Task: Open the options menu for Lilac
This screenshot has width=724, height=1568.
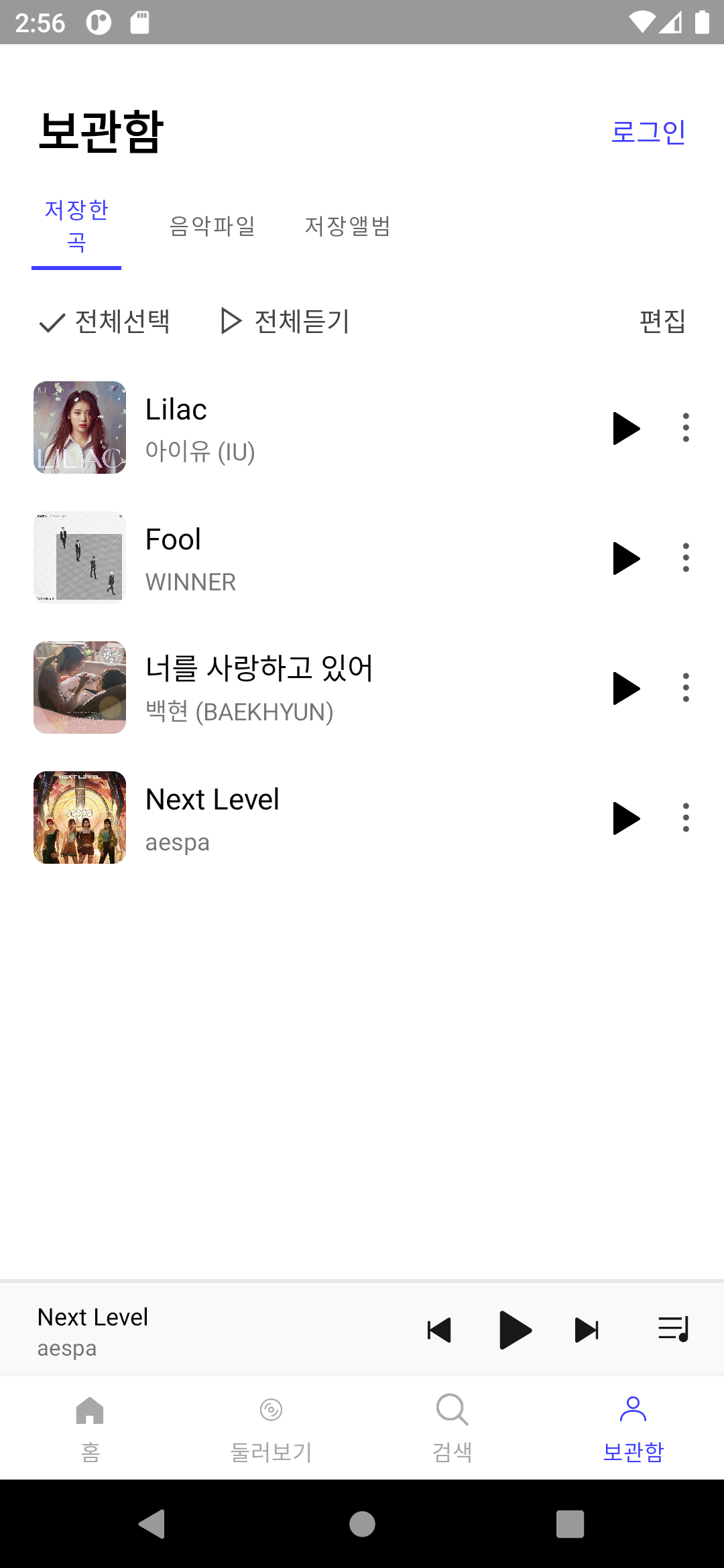Action: [686, 428]
